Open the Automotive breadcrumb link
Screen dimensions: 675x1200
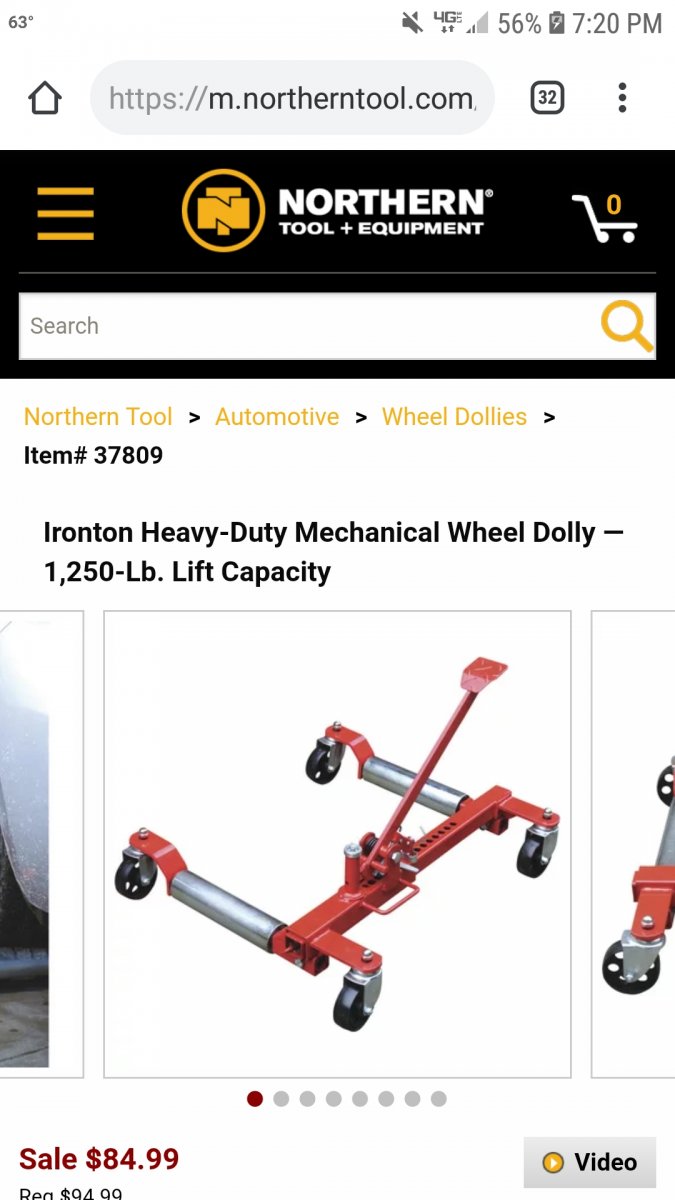click(x=277, y=417)
